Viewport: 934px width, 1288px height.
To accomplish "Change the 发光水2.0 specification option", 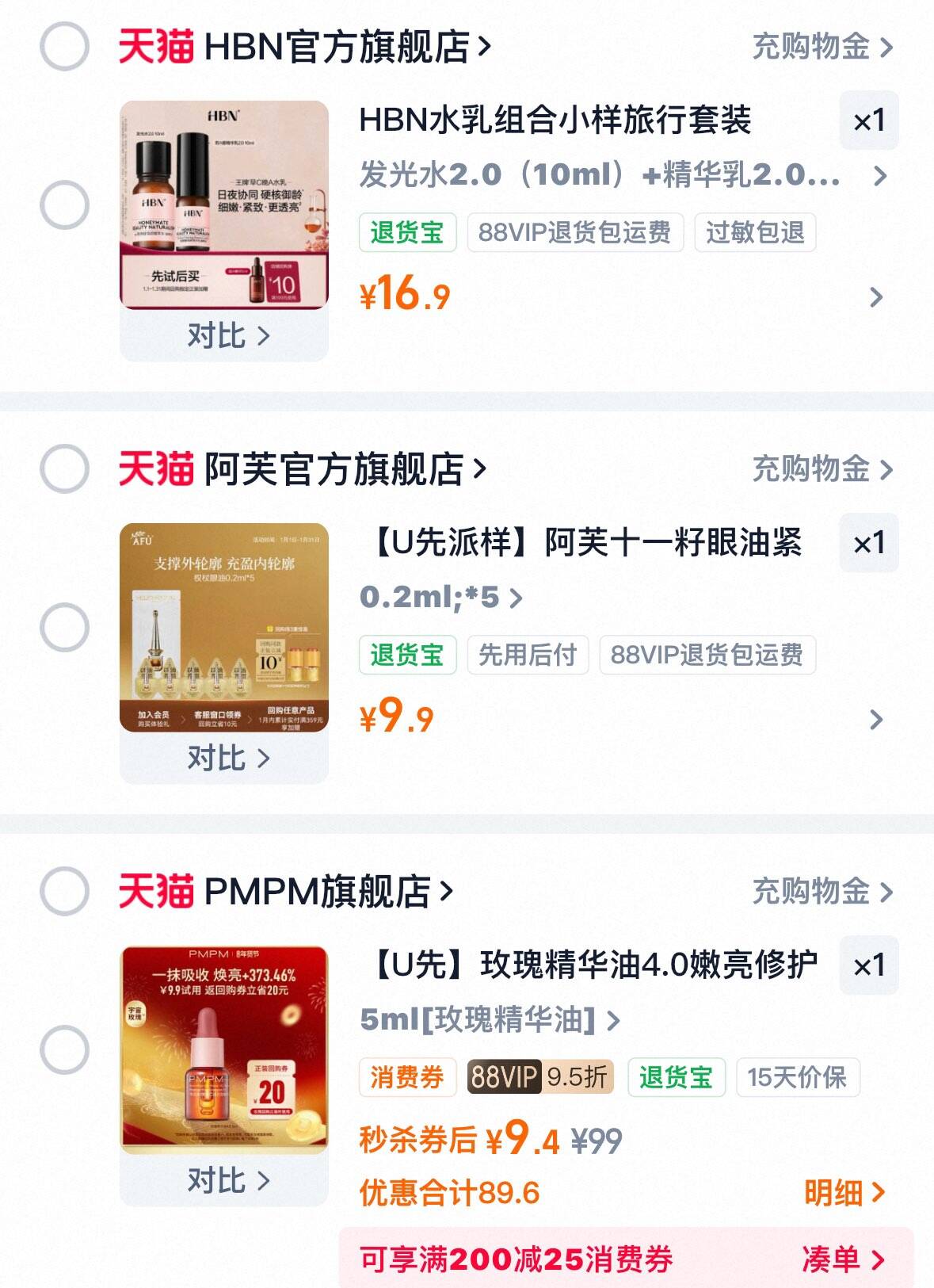I will click(x=622, y=175).
